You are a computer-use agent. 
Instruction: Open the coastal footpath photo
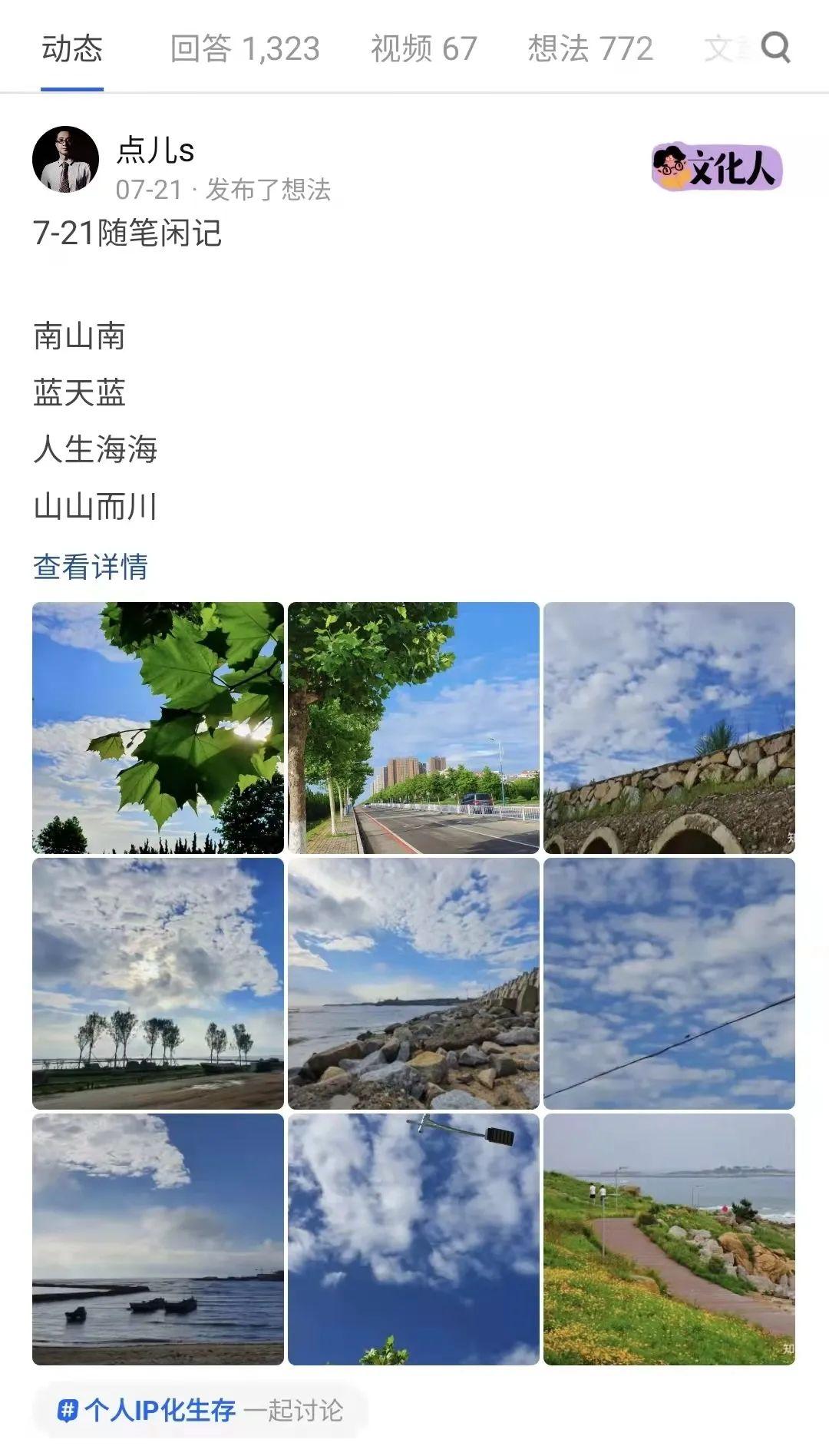click(669, 1239)
